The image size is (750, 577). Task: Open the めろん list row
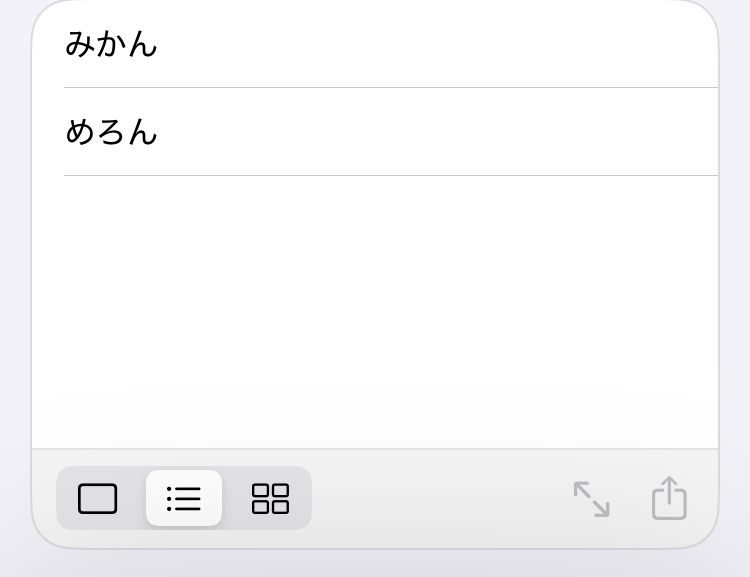(x=390, y=132)
